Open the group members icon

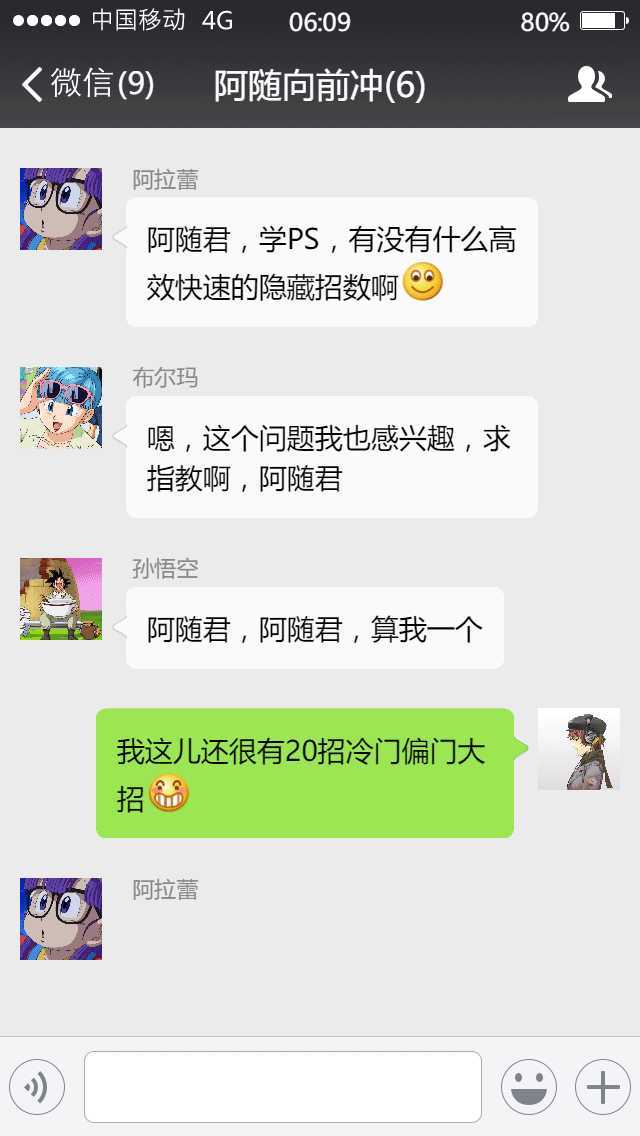589,85
